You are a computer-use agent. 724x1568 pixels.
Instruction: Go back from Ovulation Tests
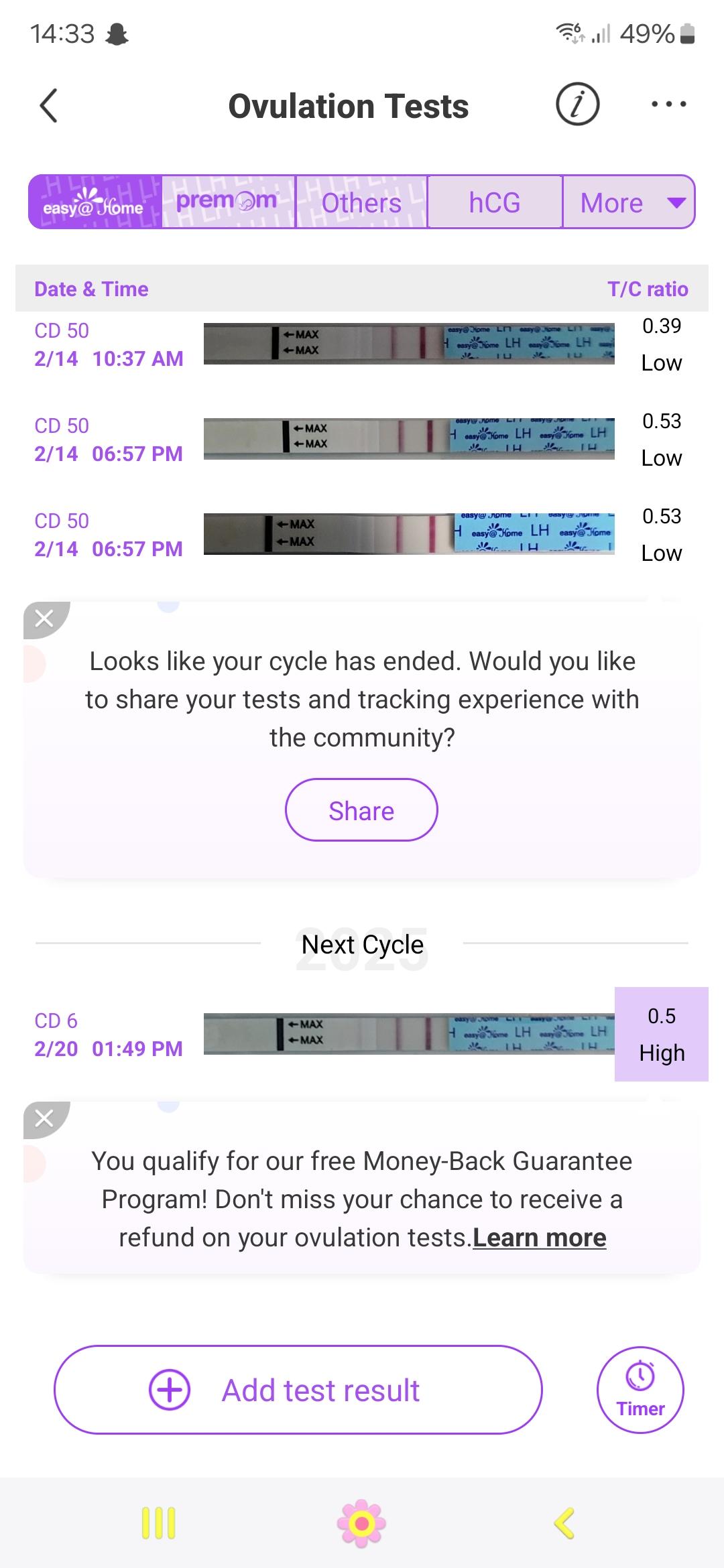(x=49, y=106)
